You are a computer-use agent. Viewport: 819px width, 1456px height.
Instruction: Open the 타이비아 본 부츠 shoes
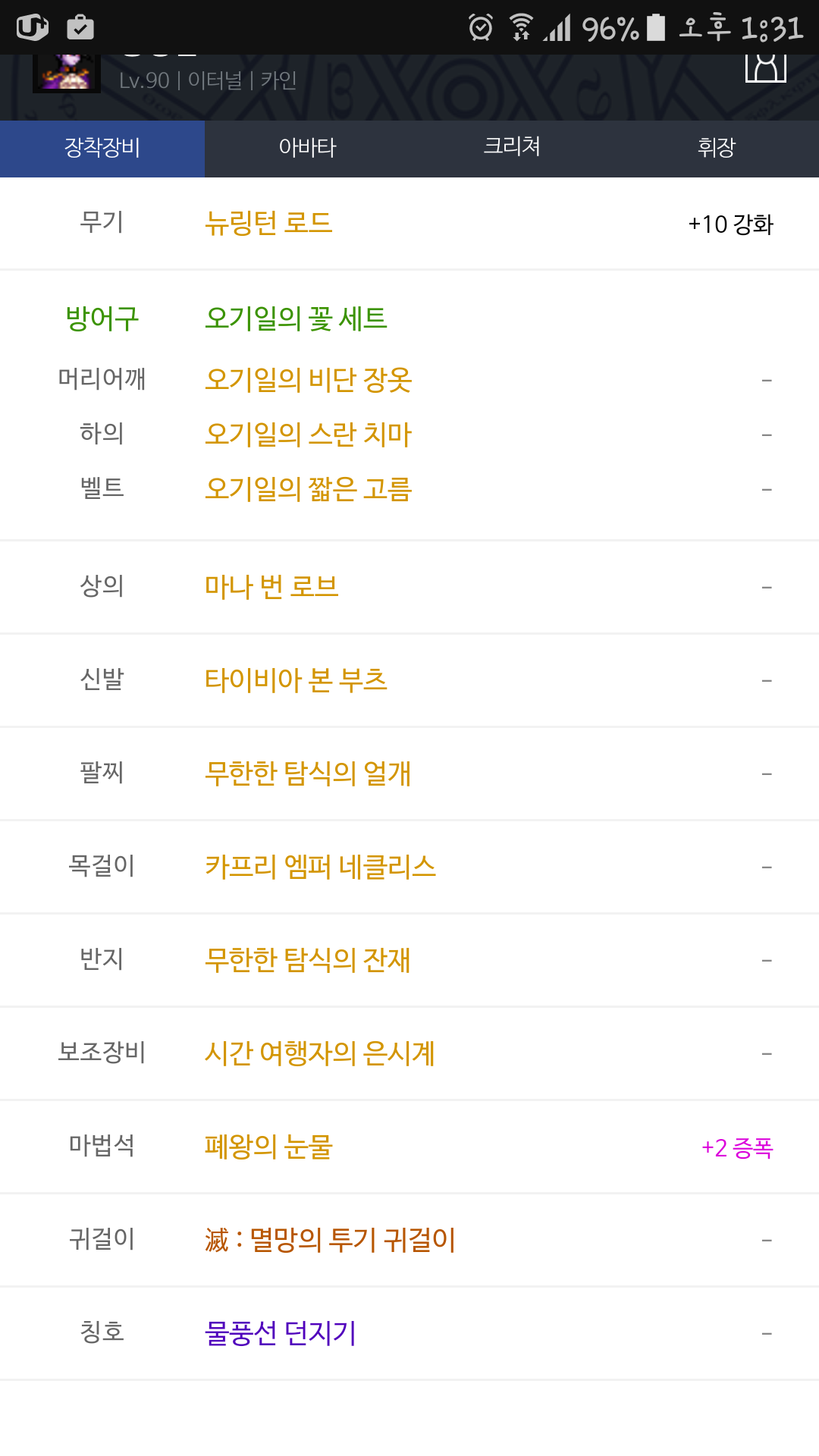[296, 679]
